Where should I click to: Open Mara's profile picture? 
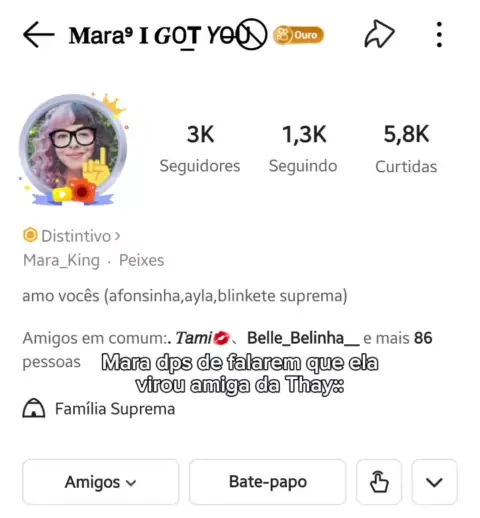(73, 149)
